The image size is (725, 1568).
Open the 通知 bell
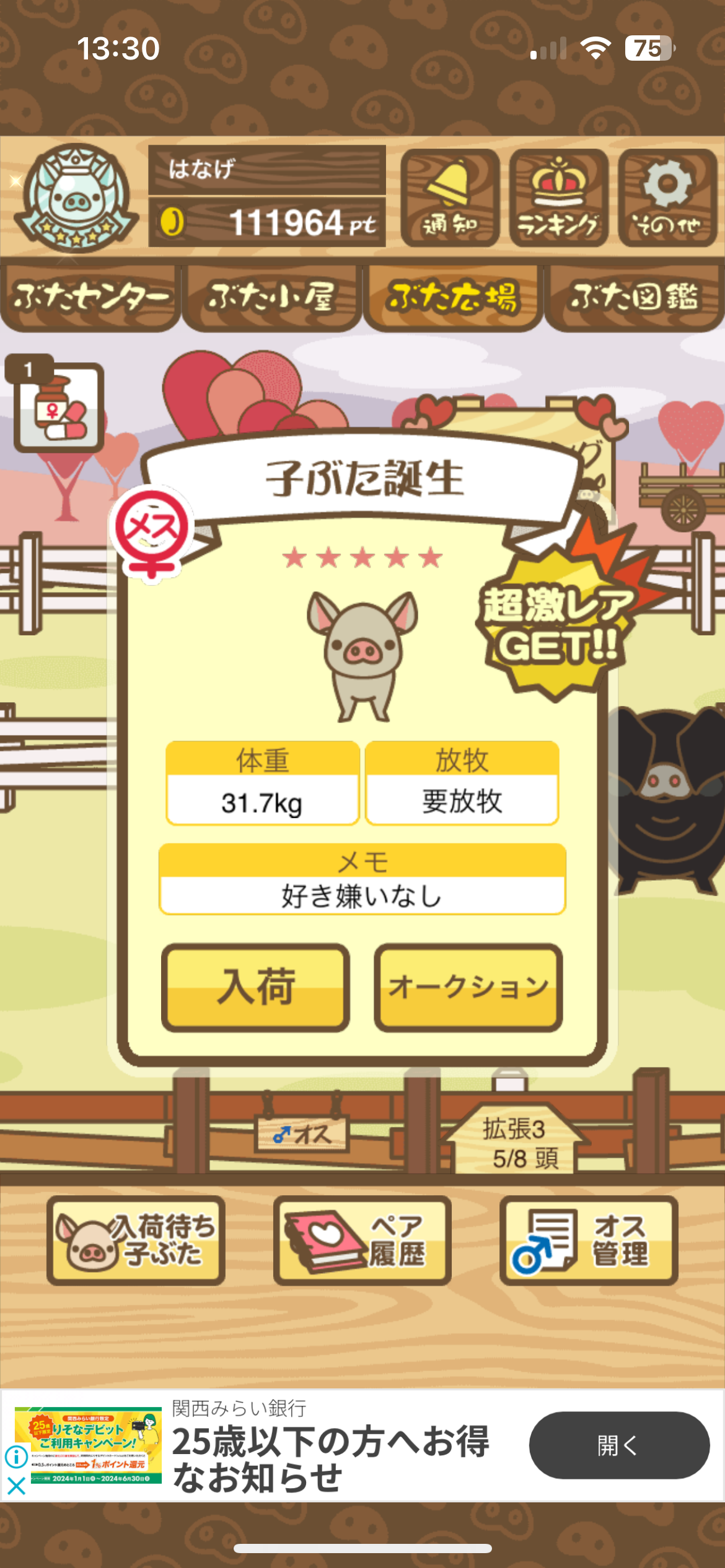click(450, 198)
